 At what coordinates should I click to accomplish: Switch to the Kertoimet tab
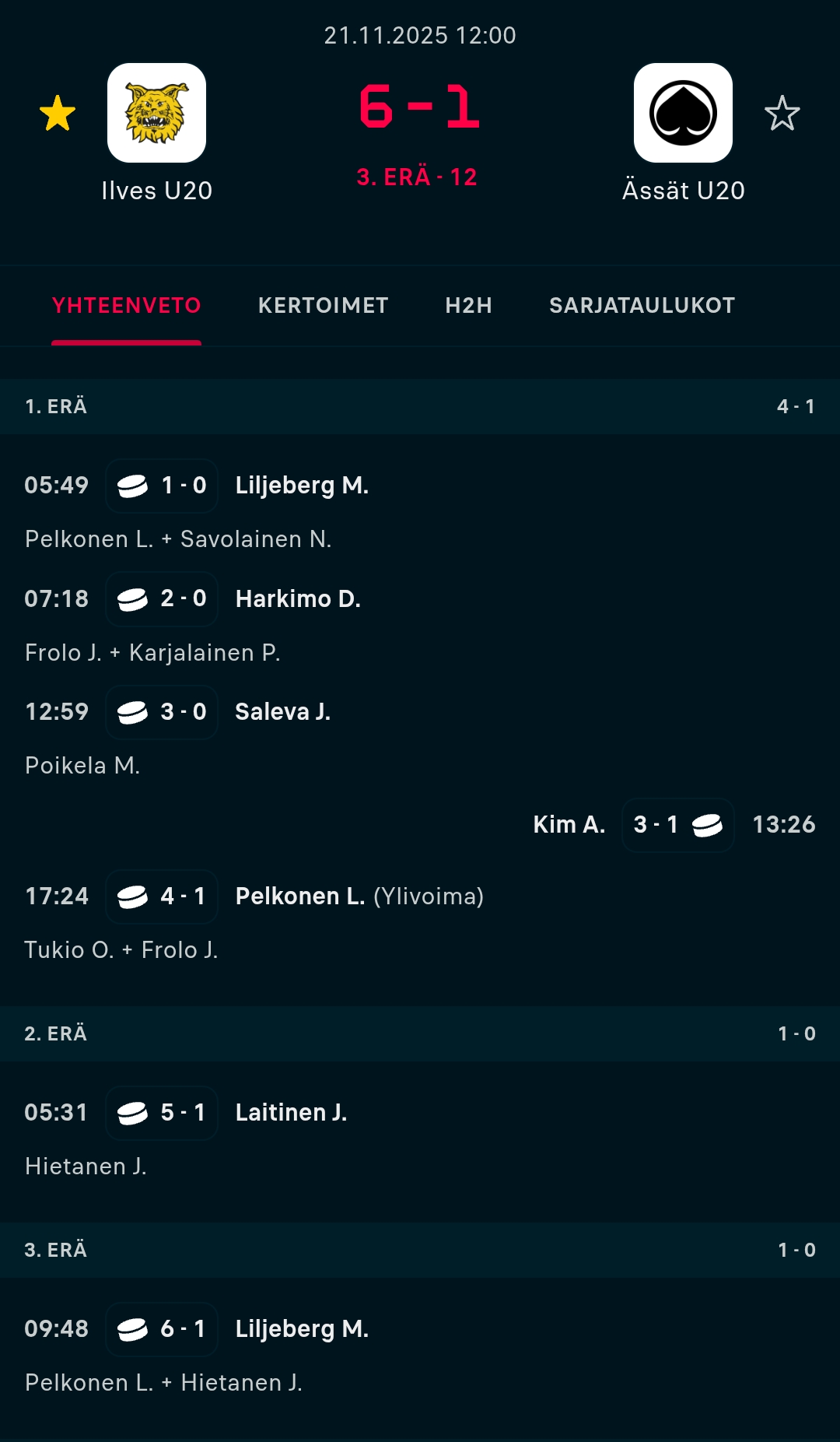(x=323, y=305)
